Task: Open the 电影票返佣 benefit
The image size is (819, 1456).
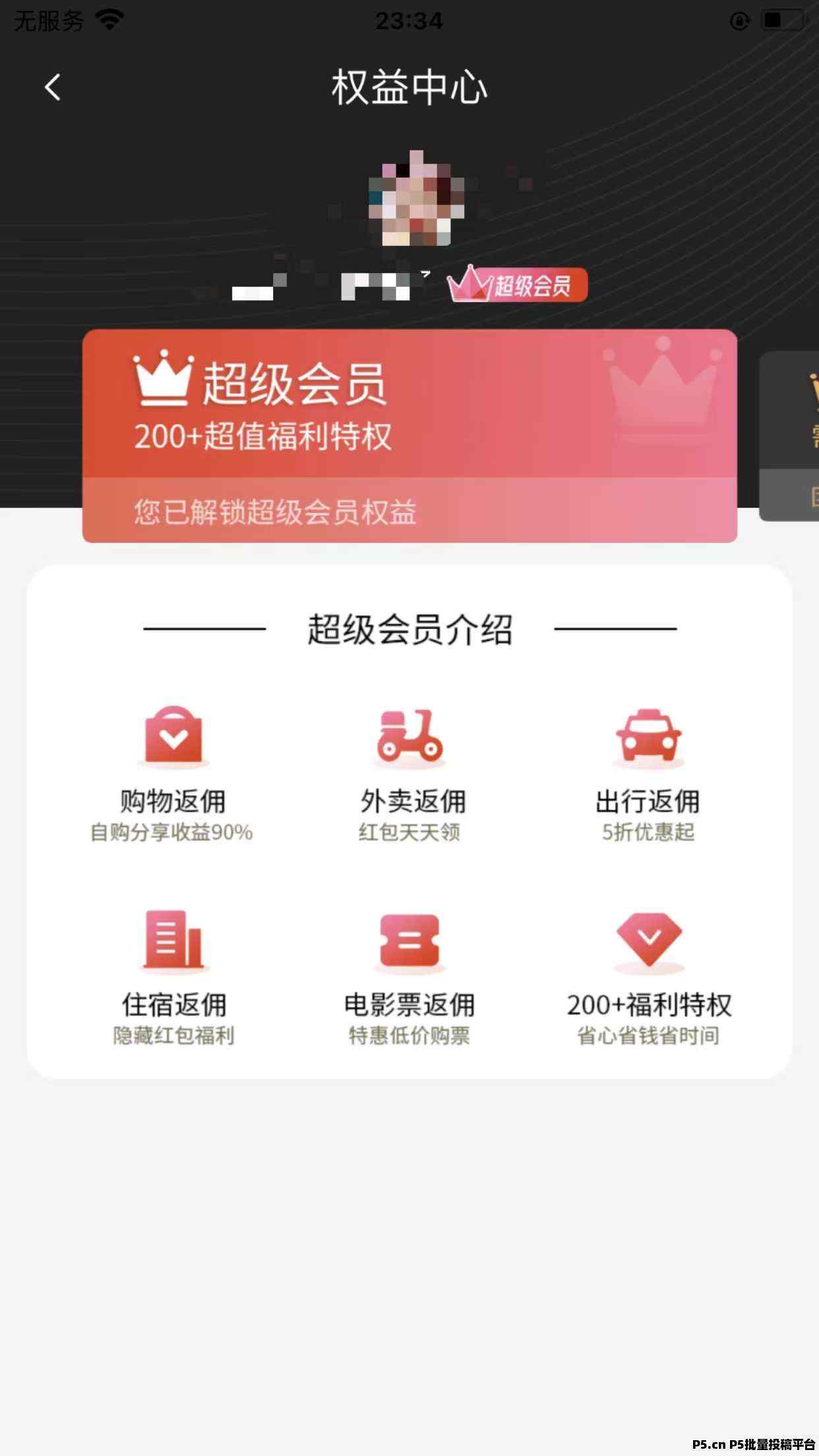Action: point(410,977)
